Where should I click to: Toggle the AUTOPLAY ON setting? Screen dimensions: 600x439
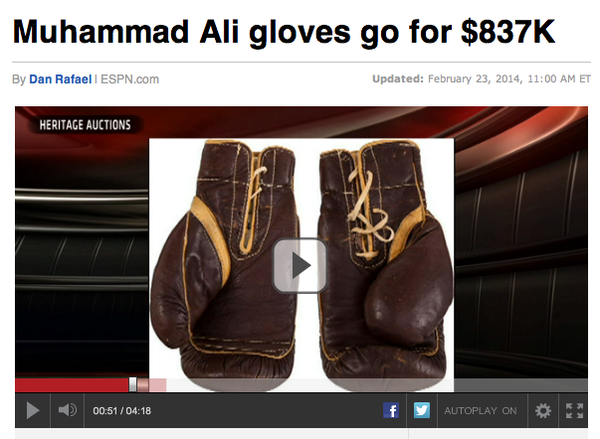coord(480,410)
